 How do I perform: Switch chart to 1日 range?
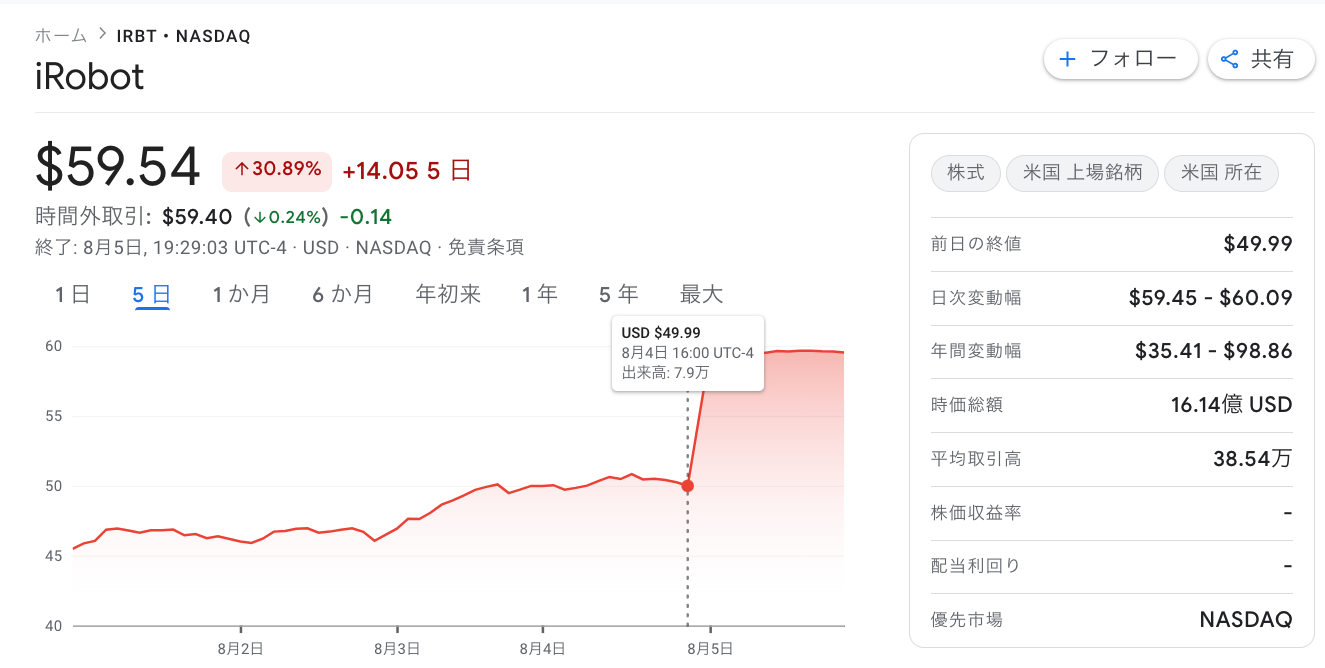coord(73,294)
